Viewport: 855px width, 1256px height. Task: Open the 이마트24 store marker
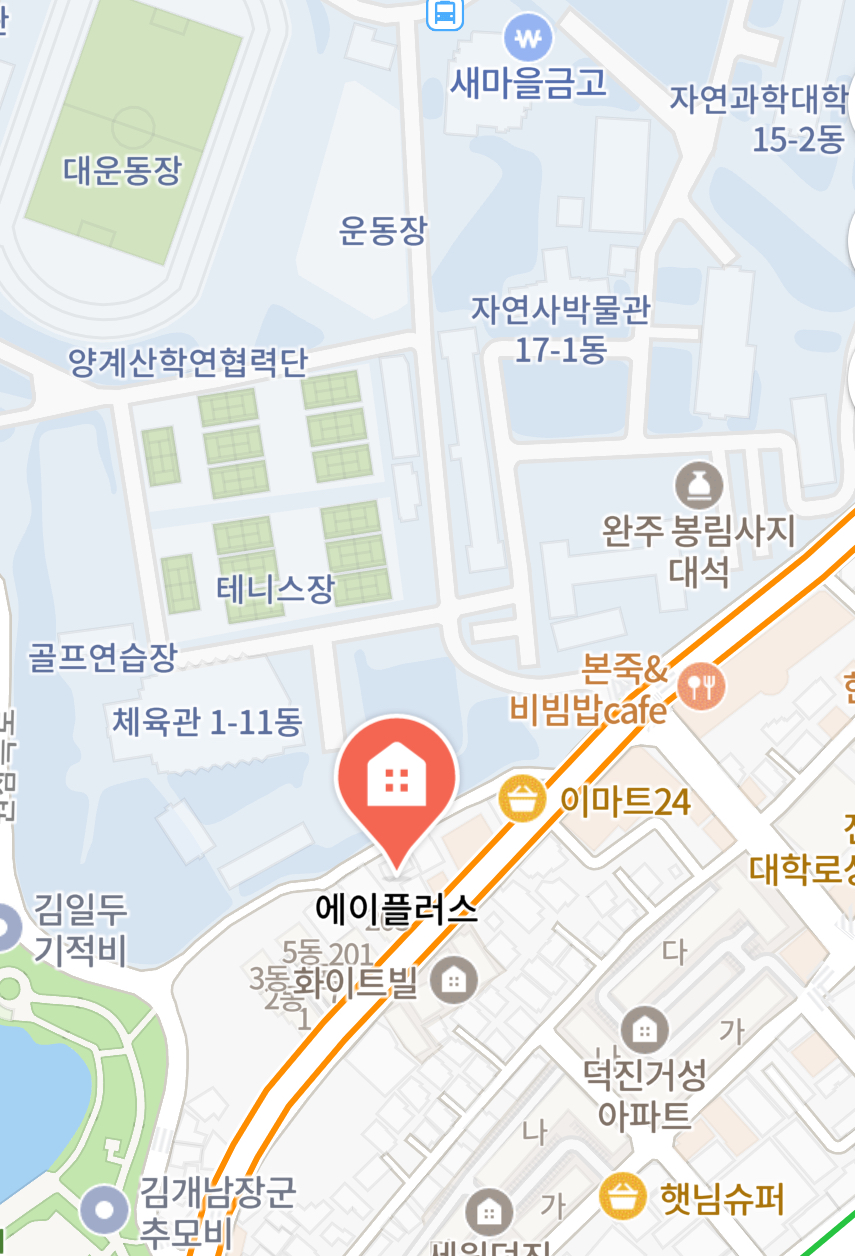click(522, 801)
